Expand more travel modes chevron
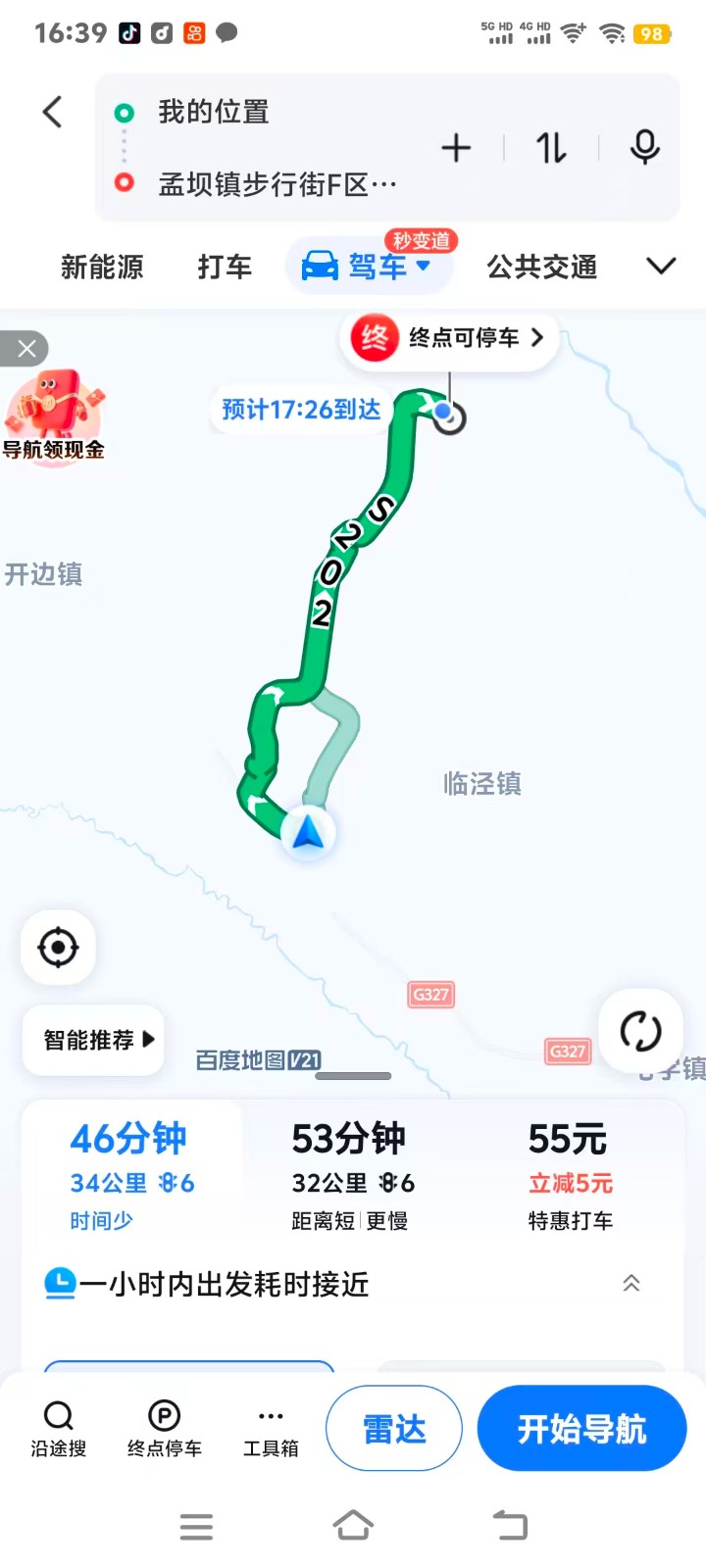706x1568 pixels. click(662, 266)
